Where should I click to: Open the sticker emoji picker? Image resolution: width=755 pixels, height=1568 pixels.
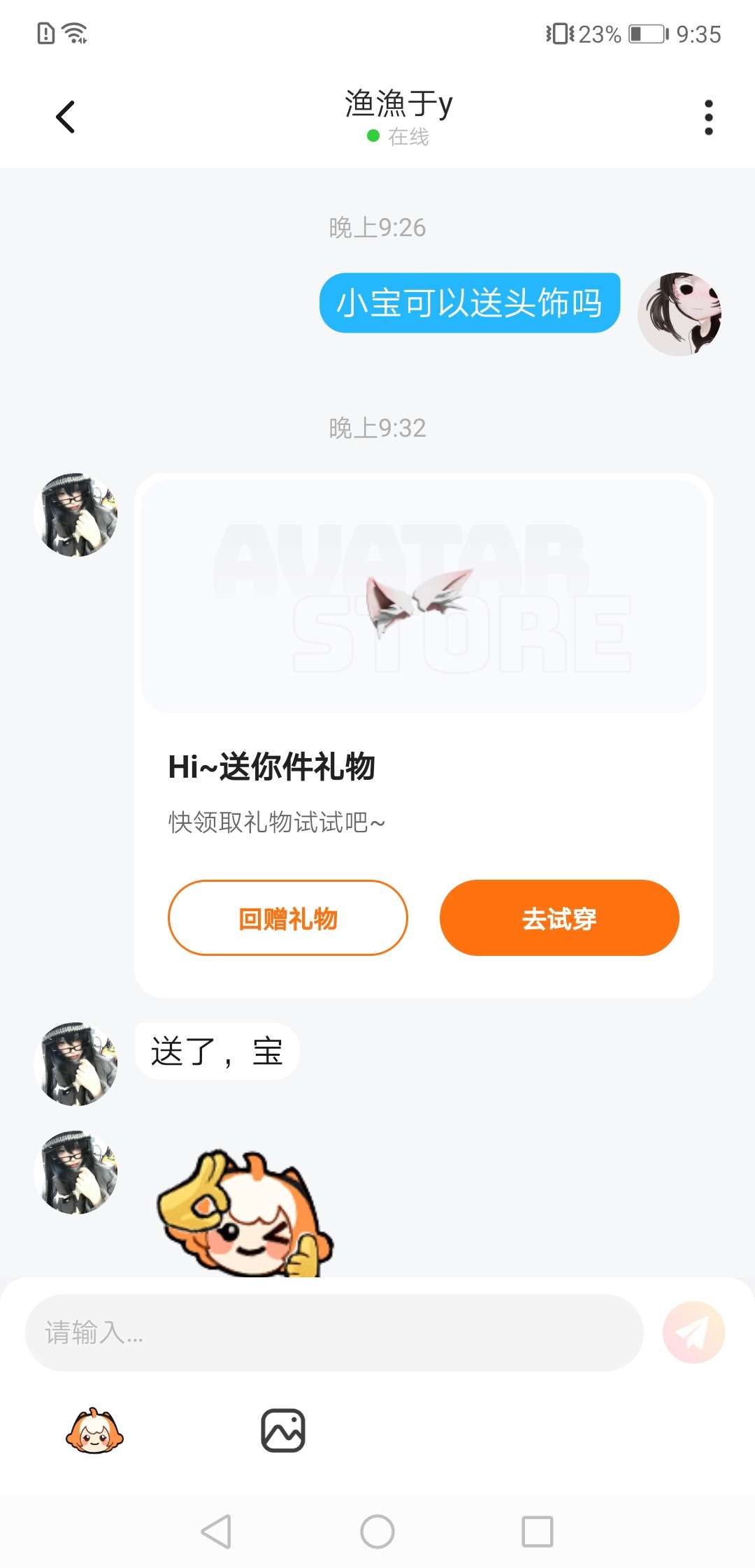click(x=94, y=1430)
